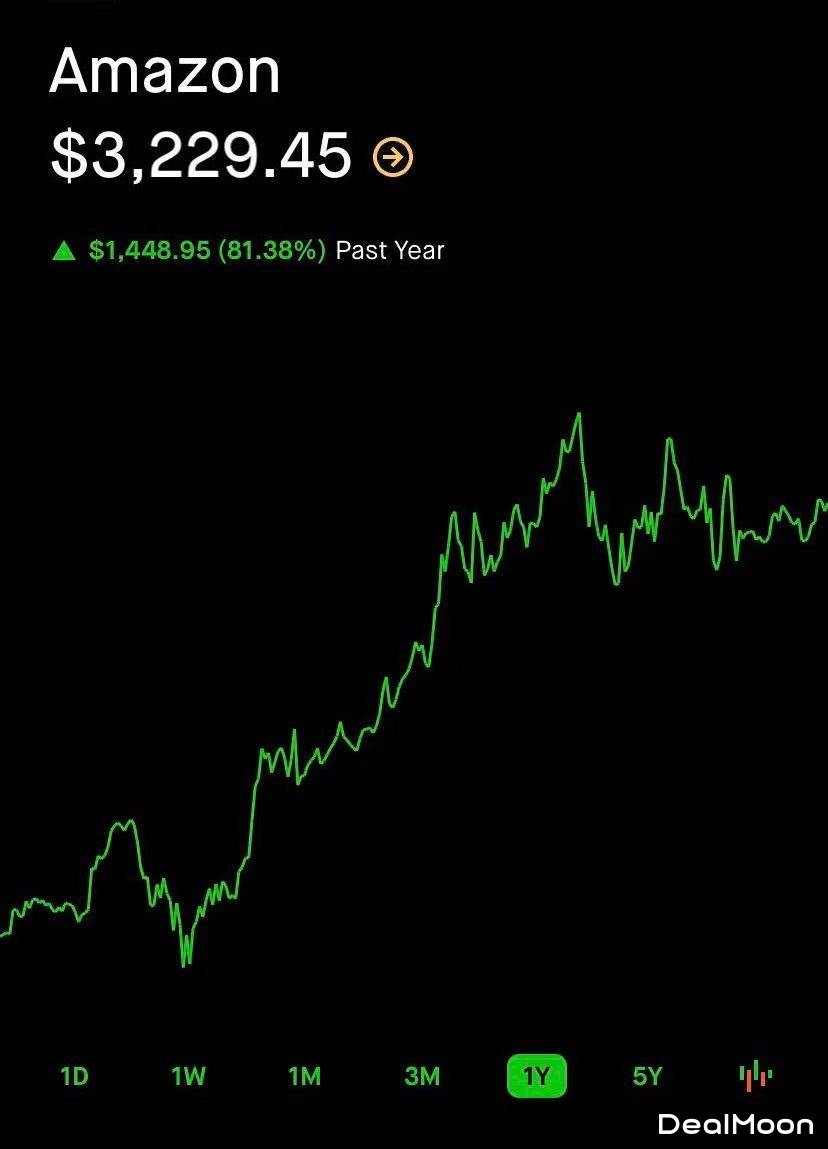Viewport: 828px width, 1149px height.
Task: Tap the selected 1Y range tab
Action: pyautogui.click(x=537, y=1076)
